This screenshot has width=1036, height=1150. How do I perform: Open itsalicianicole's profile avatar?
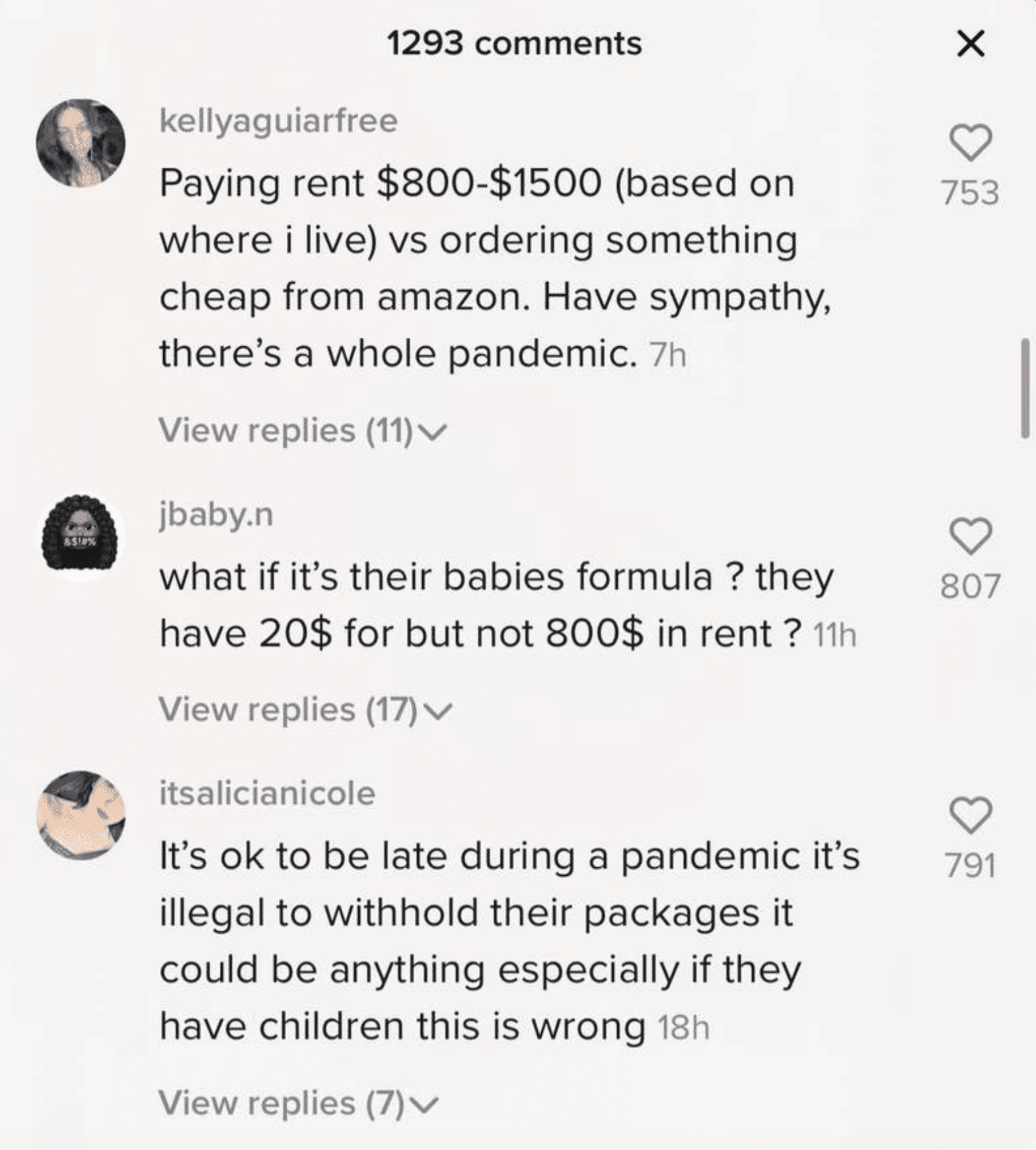point(80,815)
